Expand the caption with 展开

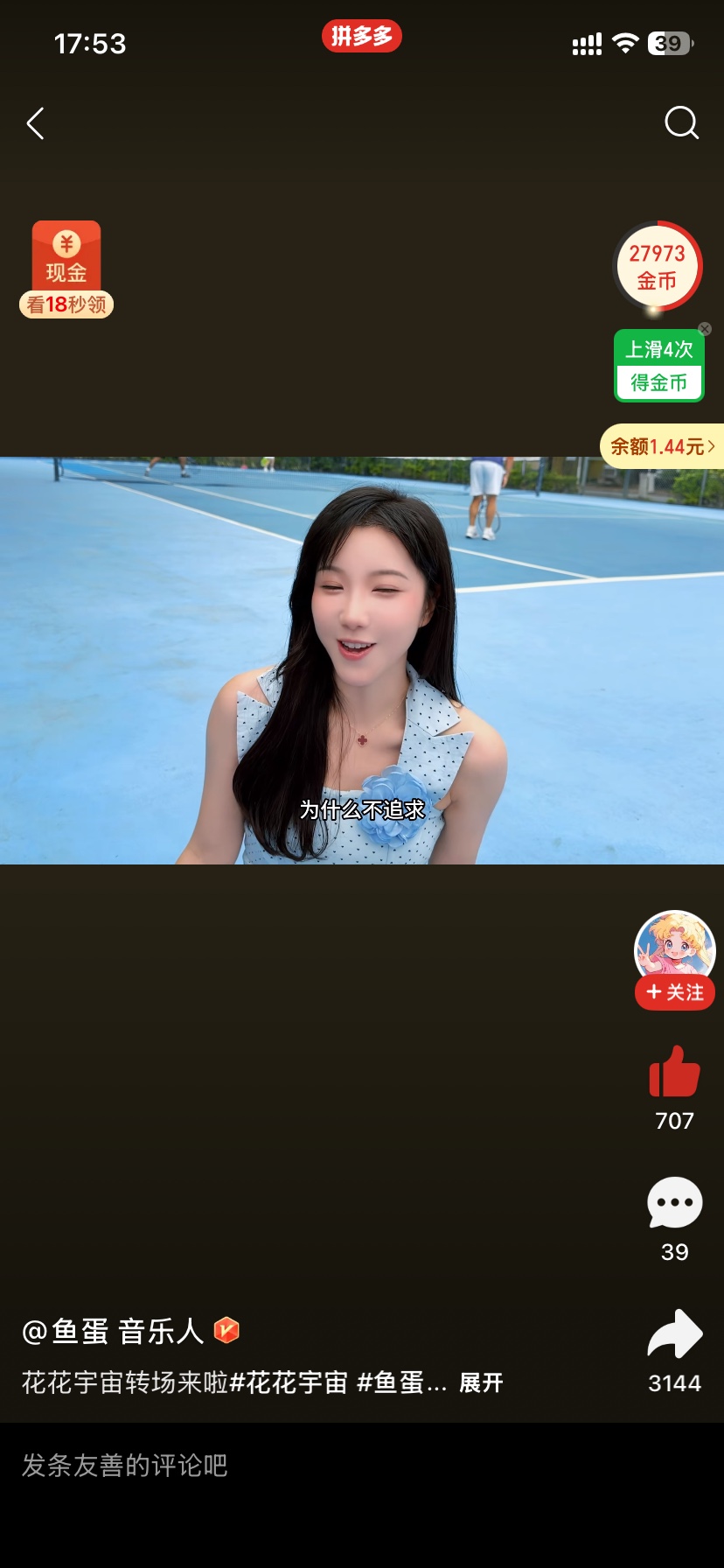(x=481, y=1382)
